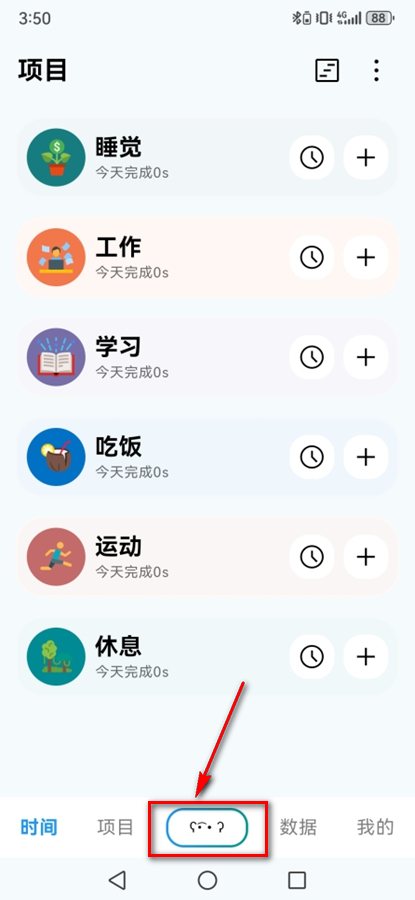Switch to the 数据 tab
415x900 pixels.
[x=298, y=827]
